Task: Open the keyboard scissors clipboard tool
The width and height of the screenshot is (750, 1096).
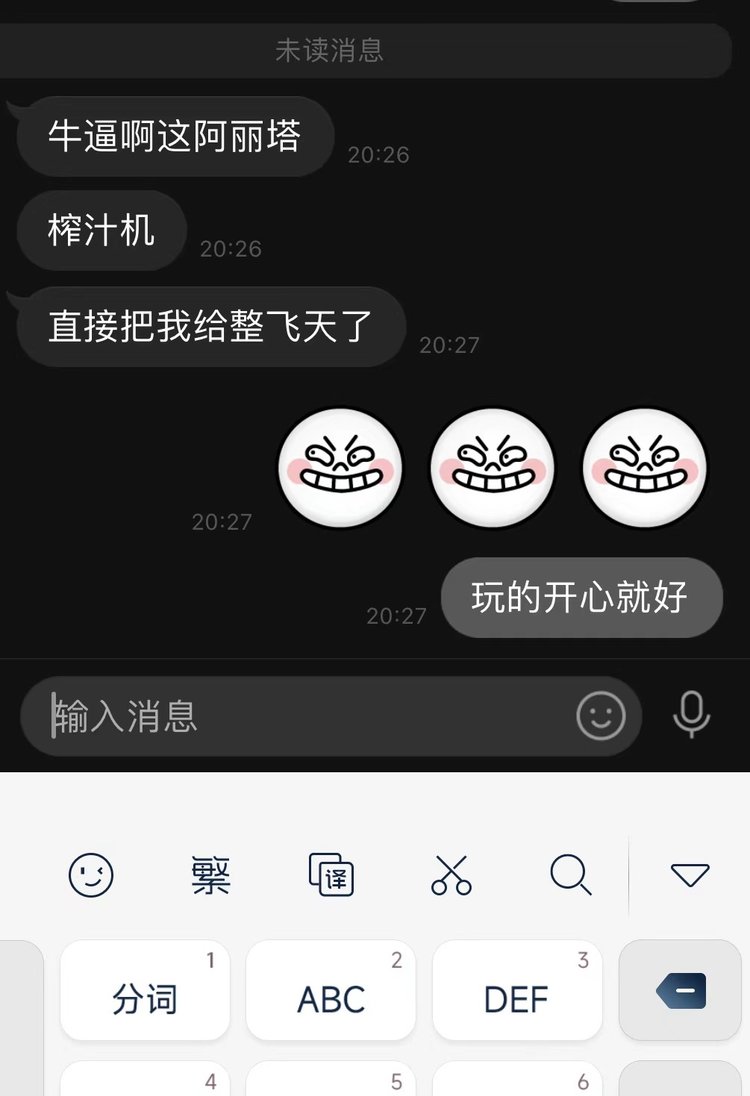Action: point(451,876)
